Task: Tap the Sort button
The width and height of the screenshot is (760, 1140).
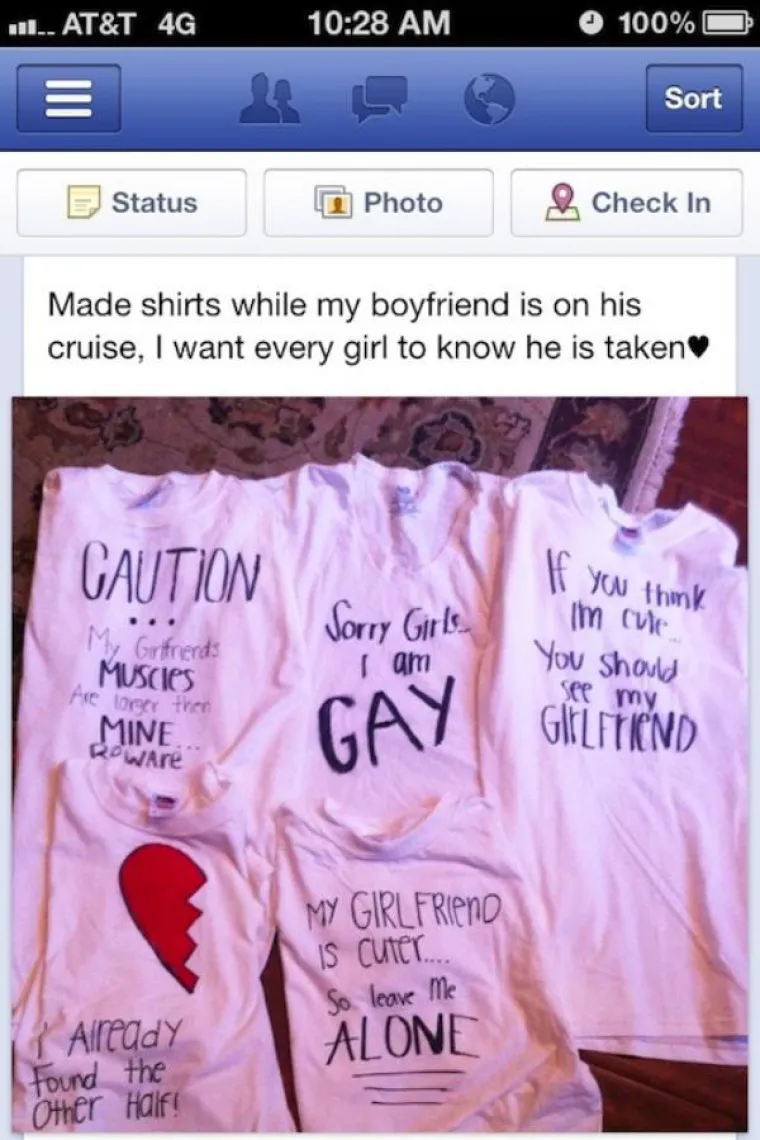Action: [x=693, y=98]
